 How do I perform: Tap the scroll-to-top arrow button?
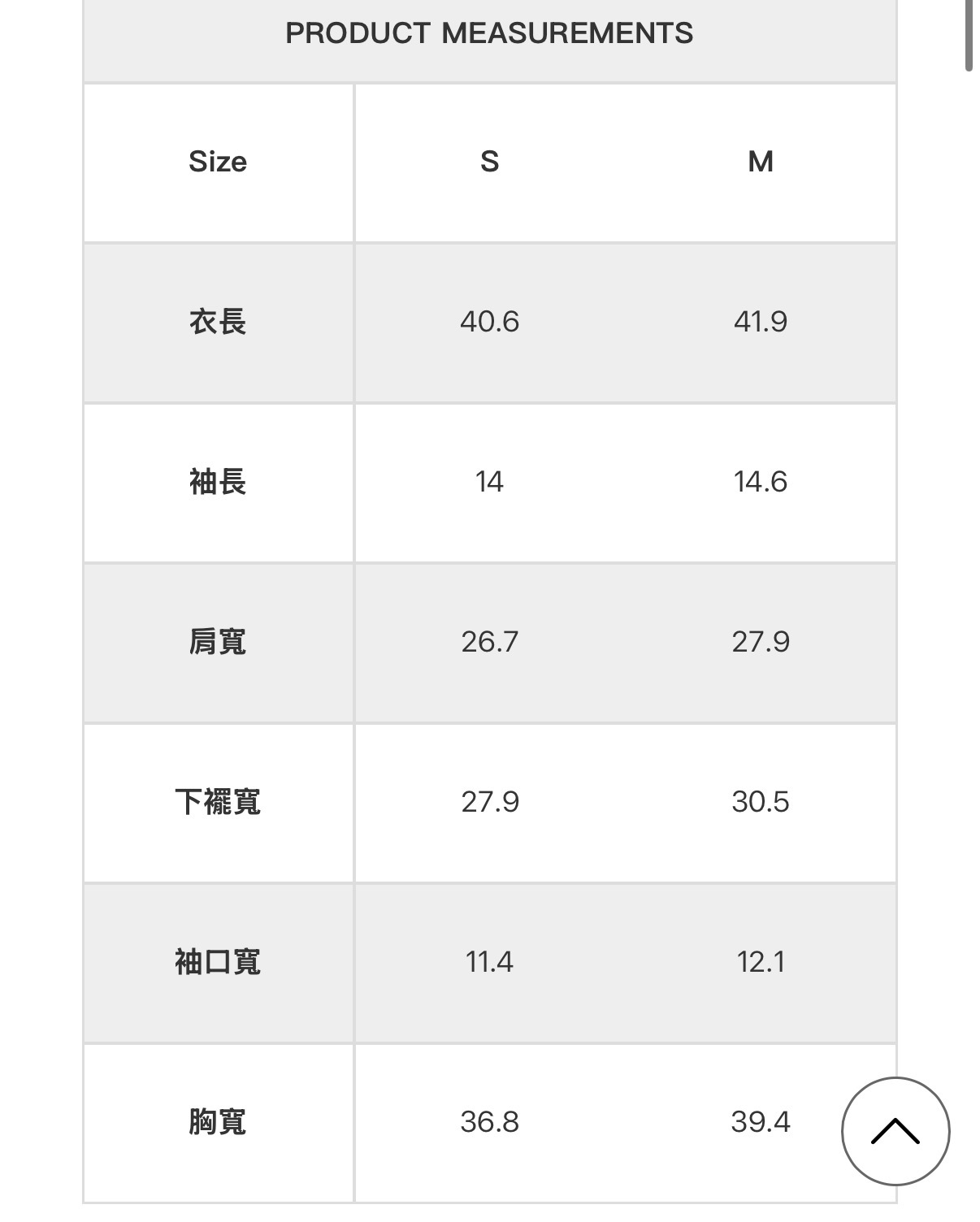point(895,1131)
